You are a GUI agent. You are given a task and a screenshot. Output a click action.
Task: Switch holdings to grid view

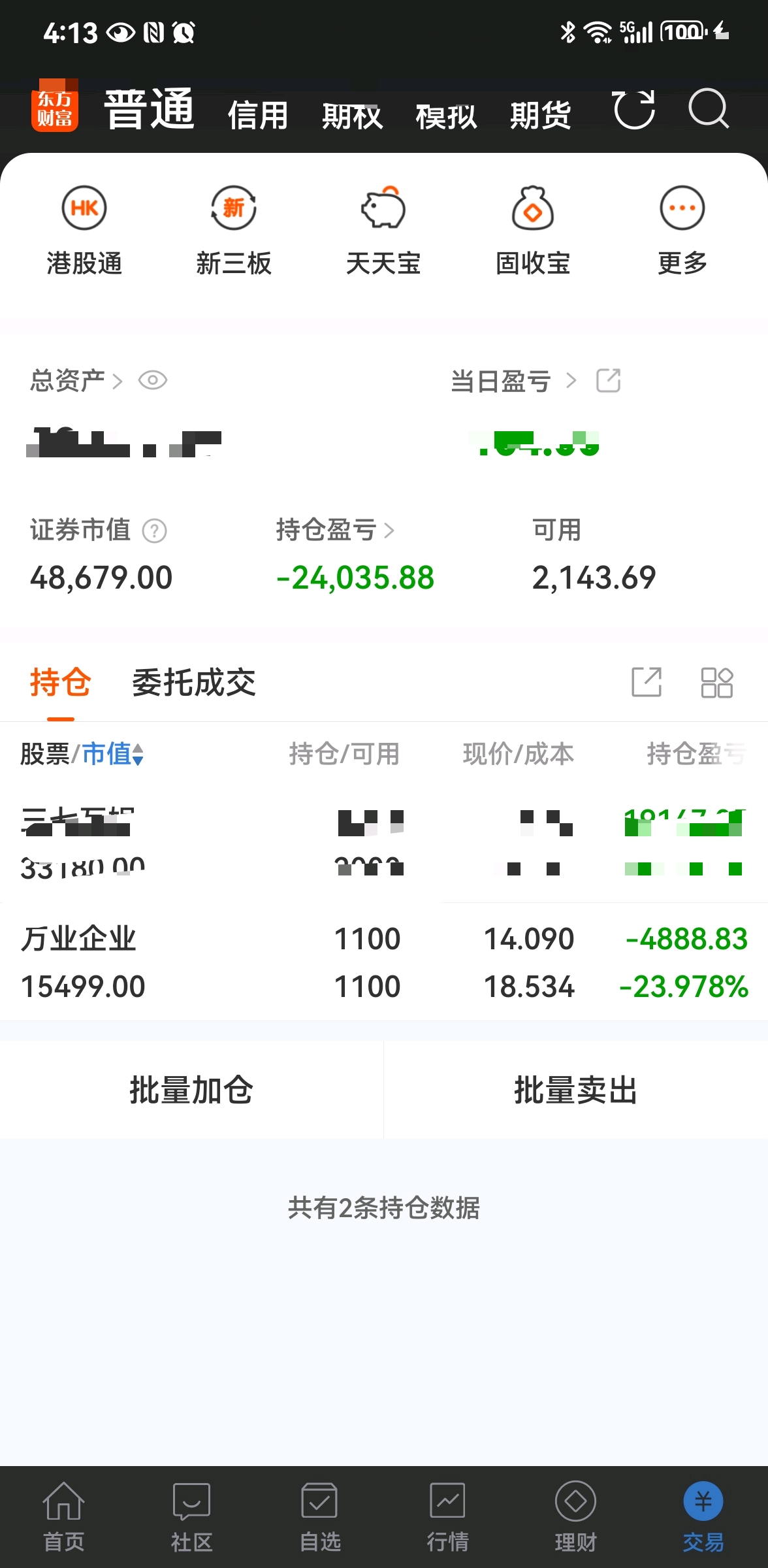click(716, 683)
